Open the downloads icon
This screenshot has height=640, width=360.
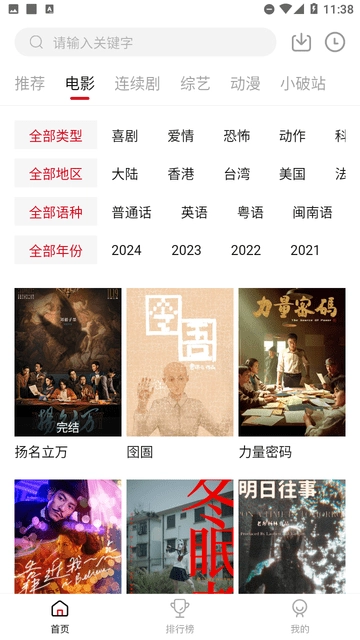coord(301,42)
